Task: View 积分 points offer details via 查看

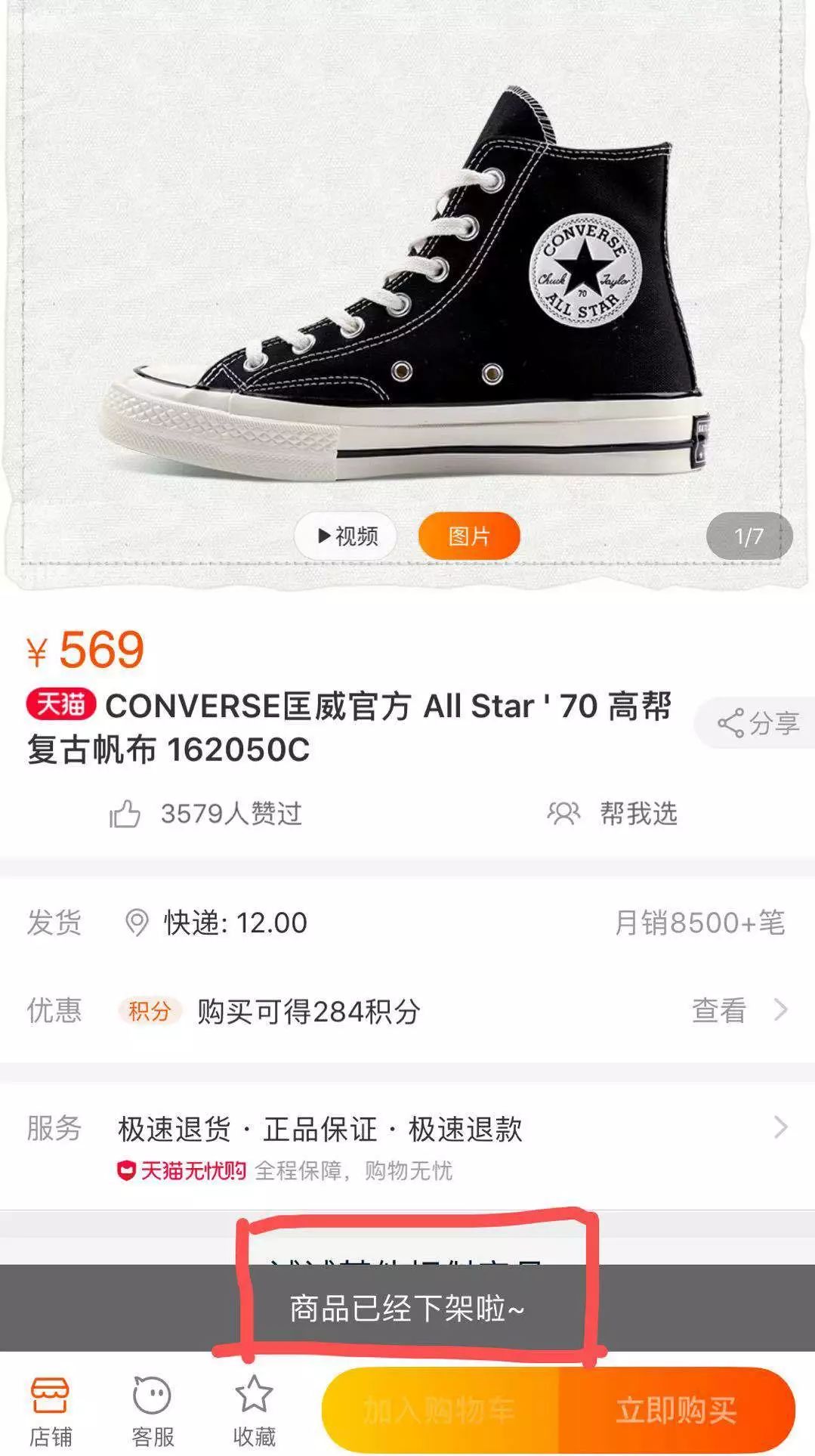Action: 739,1010
